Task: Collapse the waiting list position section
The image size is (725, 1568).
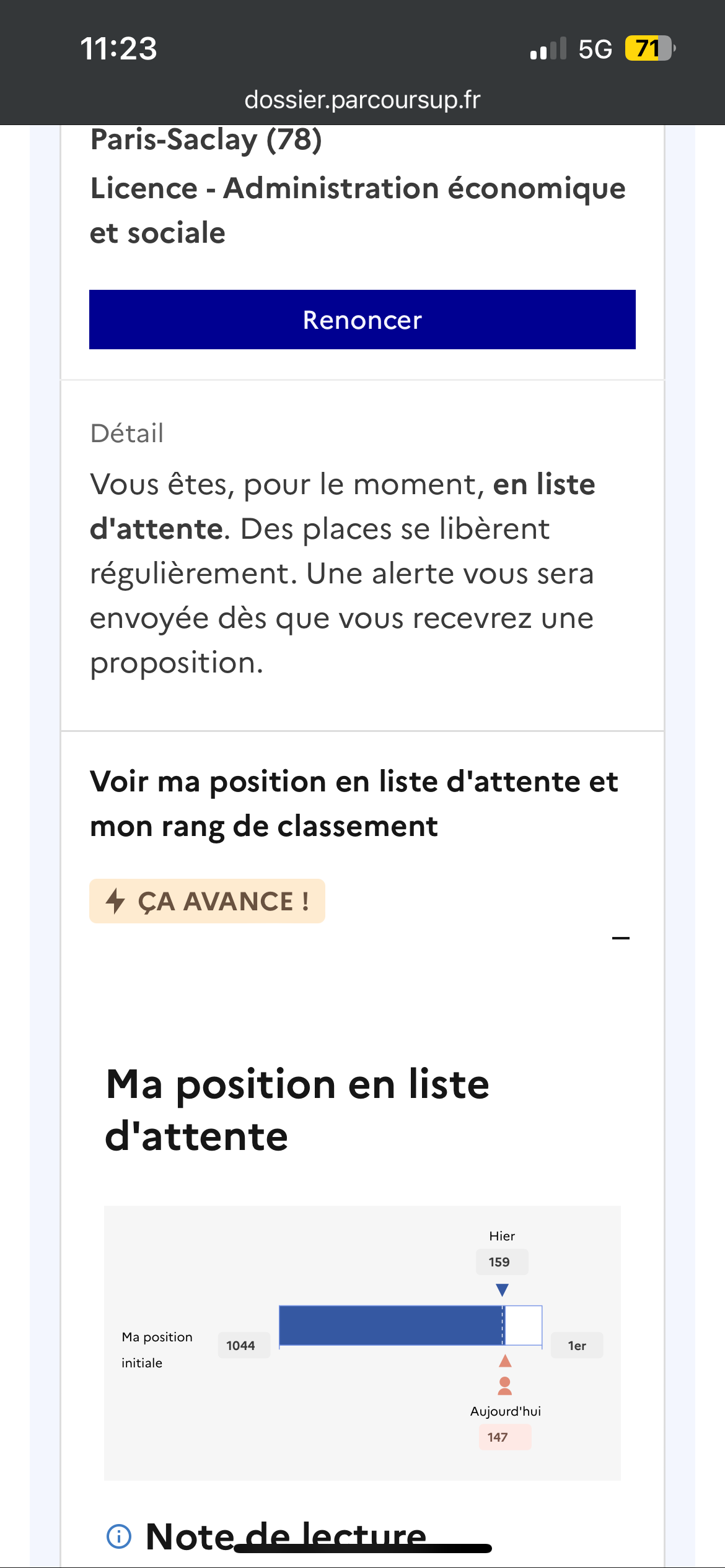Action: [620, 938]
